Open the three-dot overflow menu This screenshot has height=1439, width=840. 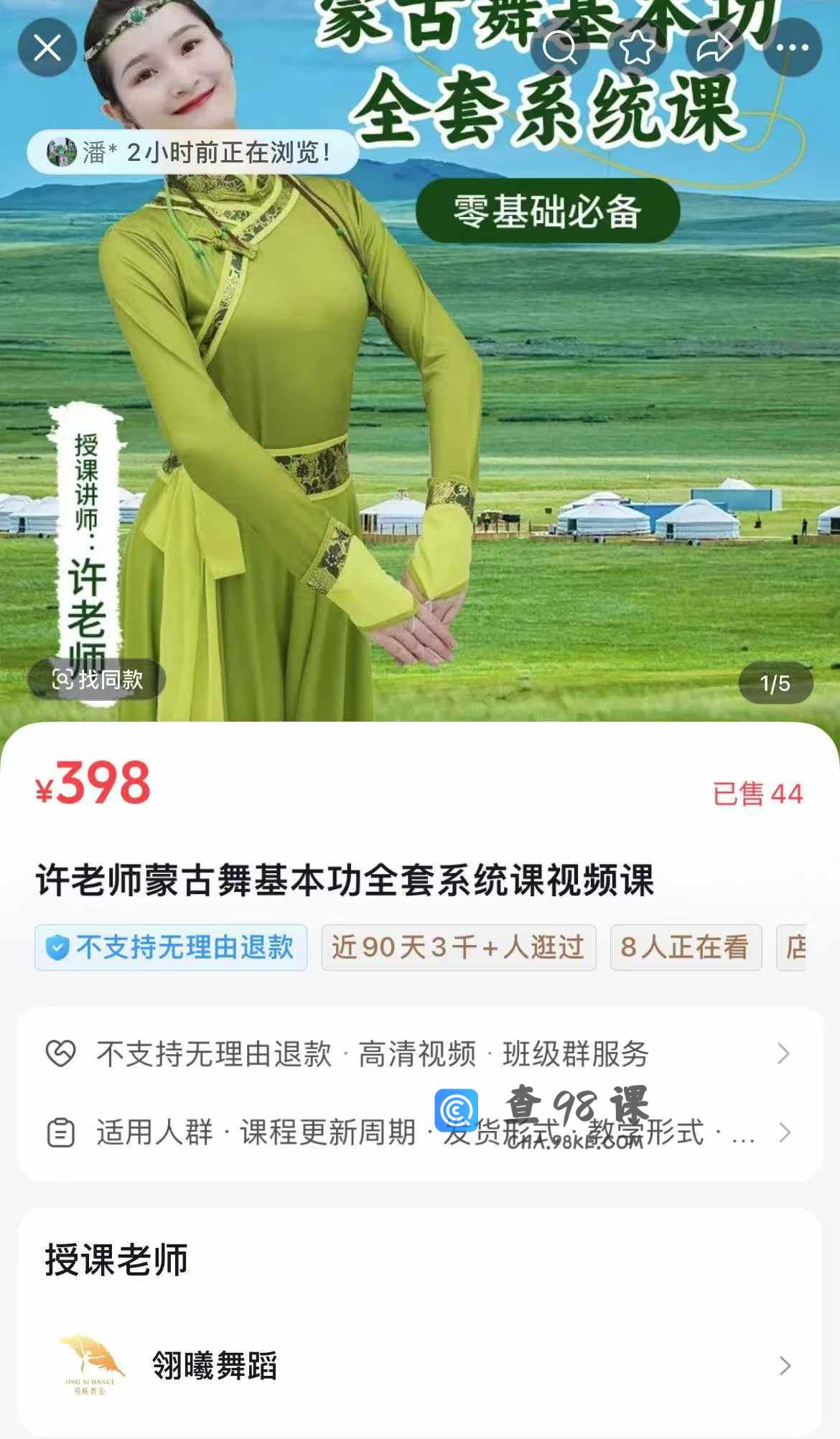792,48
